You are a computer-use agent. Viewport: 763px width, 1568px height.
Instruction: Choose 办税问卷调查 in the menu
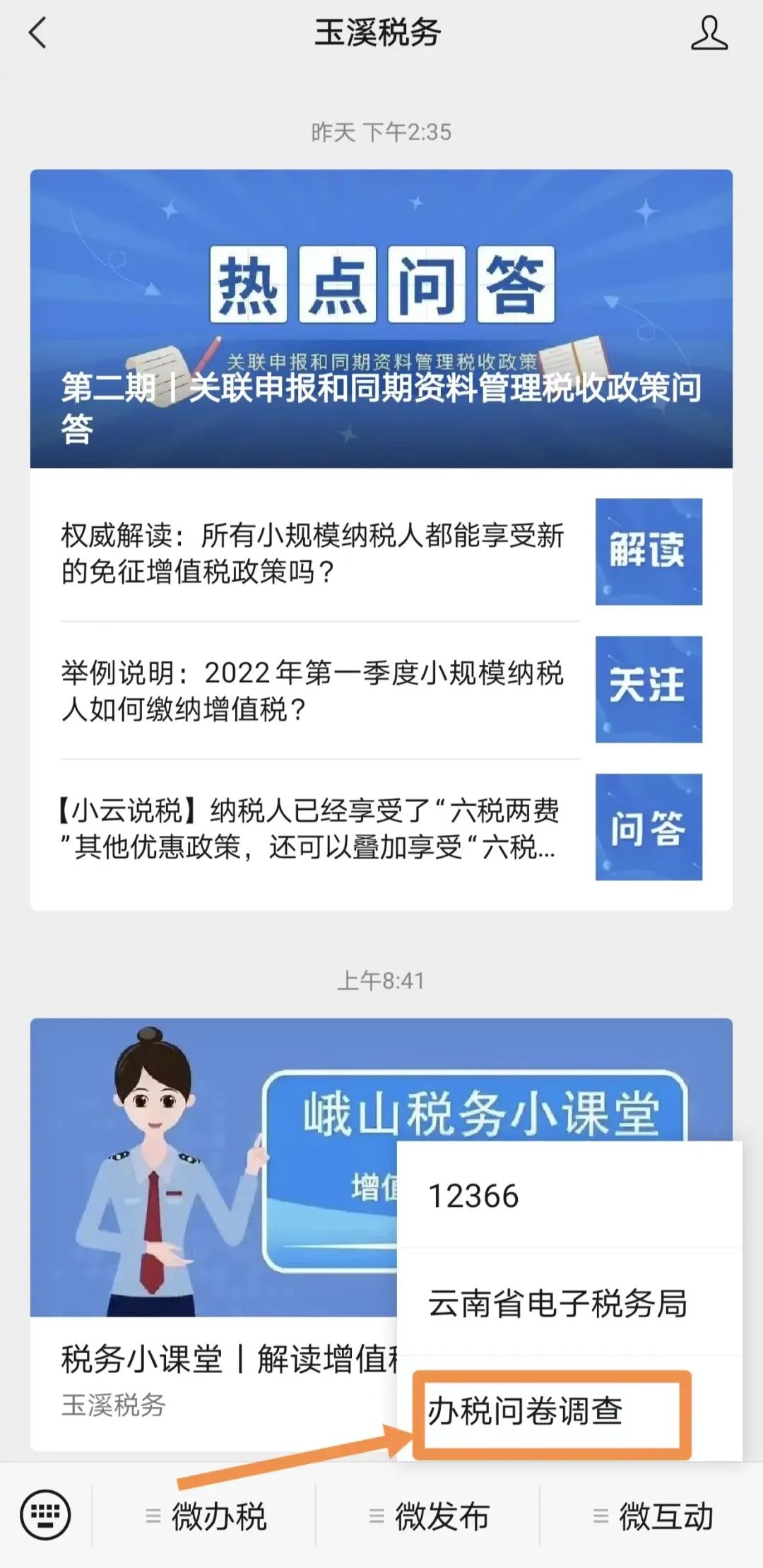click(x=569, y=1410)
